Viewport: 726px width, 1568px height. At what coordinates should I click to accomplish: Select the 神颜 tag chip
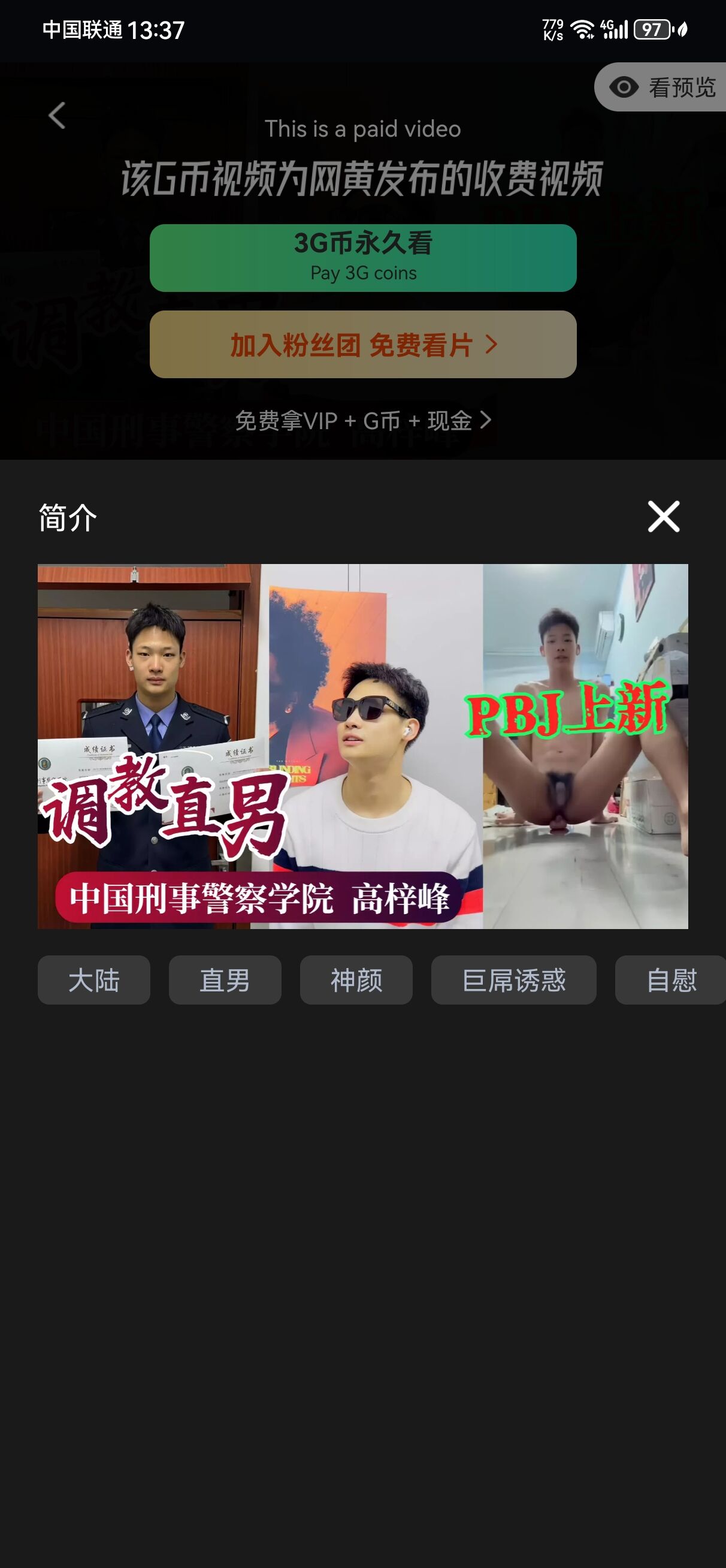[356, 980]
